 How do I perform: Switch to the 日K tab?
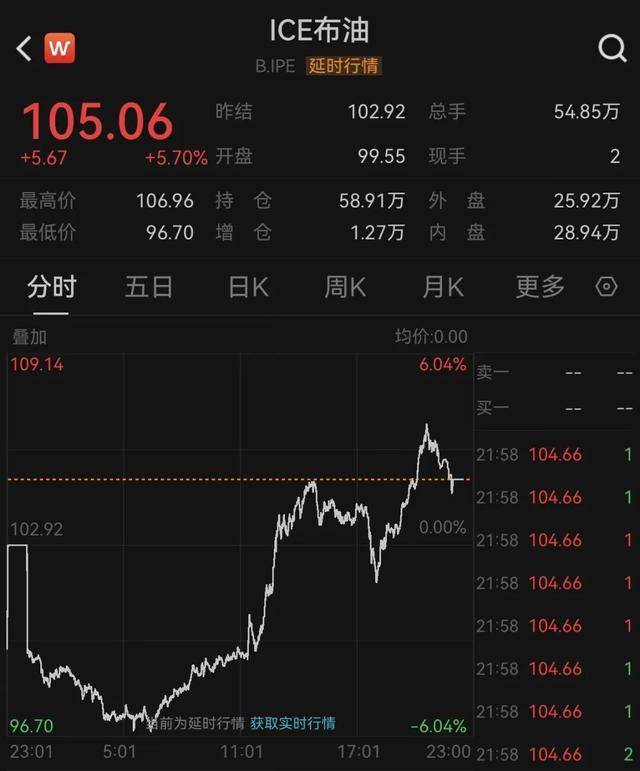tap(247, 287)
